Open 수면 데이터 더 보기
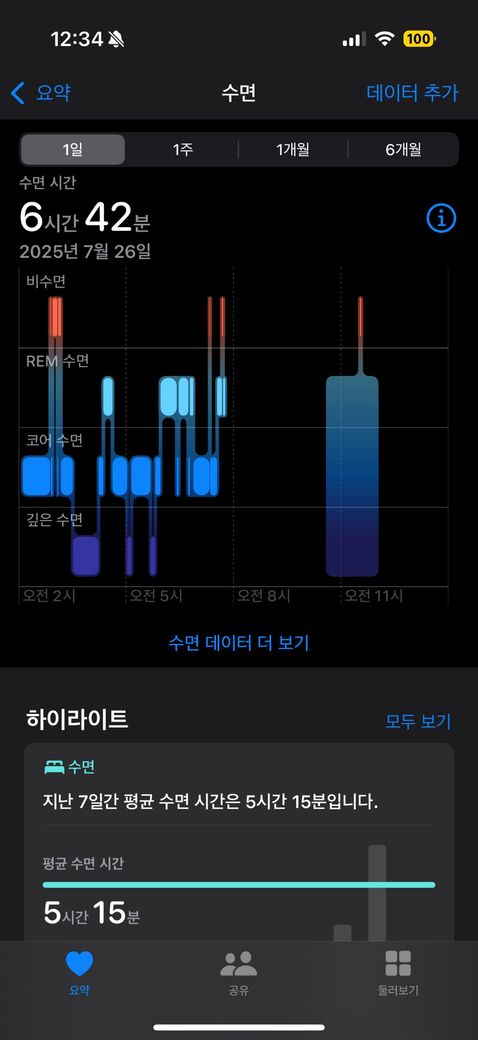The image size is (478, 1040). (x=239, y=642)
